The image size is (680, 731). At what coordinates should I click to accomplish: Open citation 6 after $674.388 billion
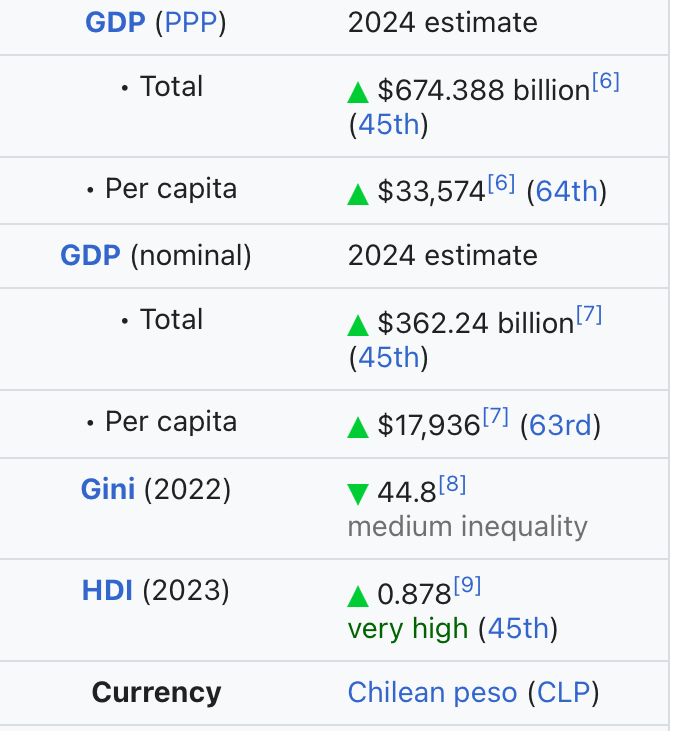[606, 83]
